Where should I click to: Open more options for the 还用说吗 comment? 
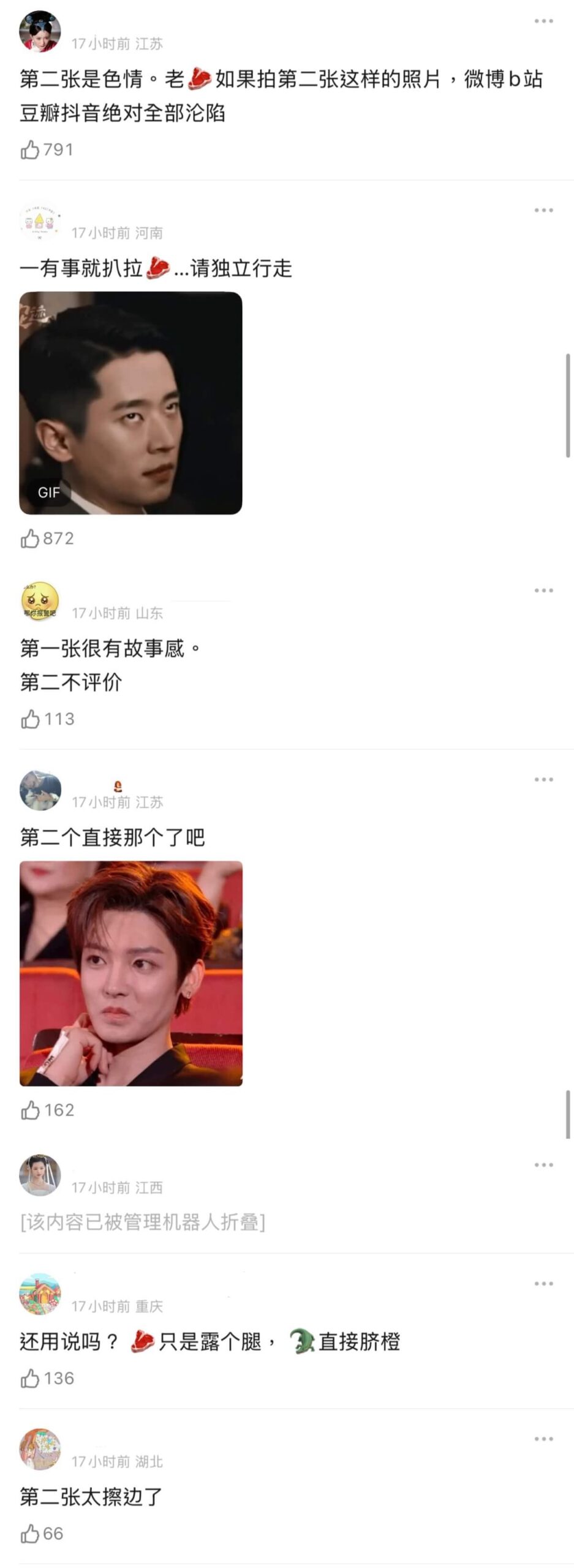click(543, 1283)
